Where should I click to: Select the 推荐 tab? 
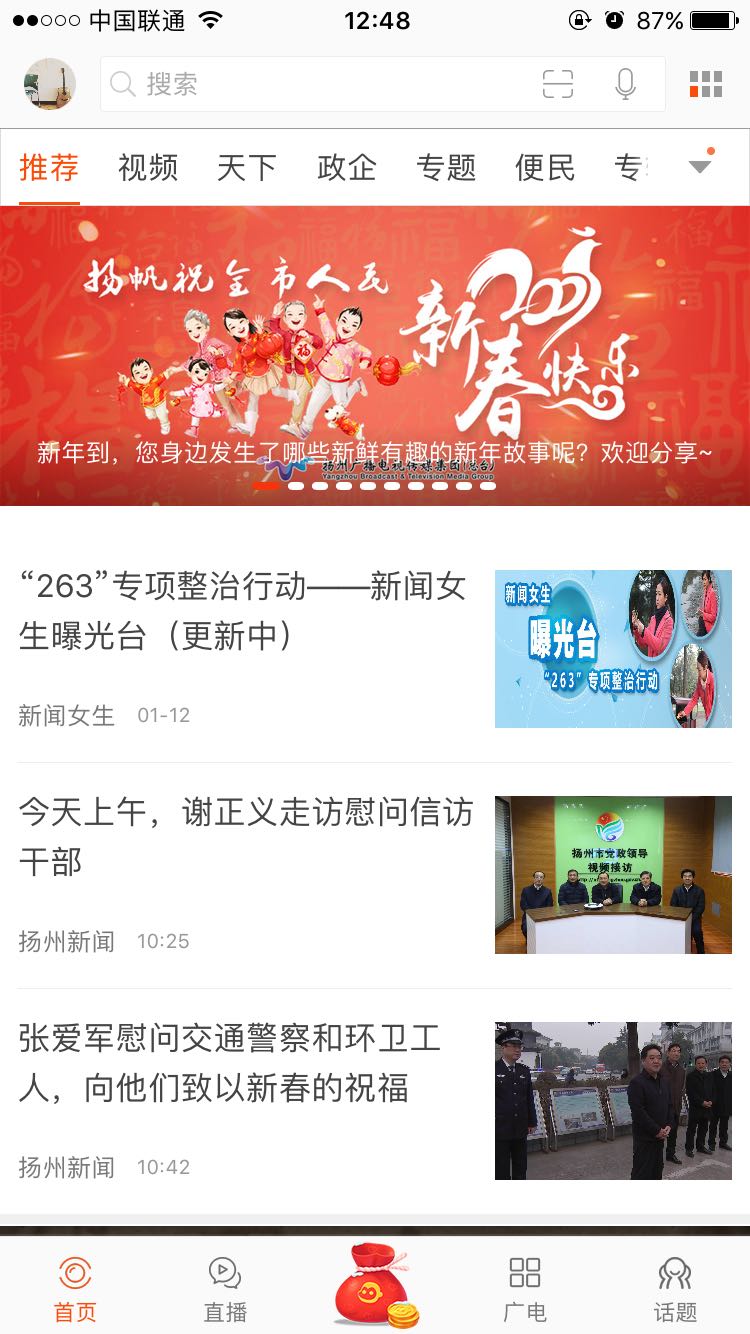[x=49, y=168]
